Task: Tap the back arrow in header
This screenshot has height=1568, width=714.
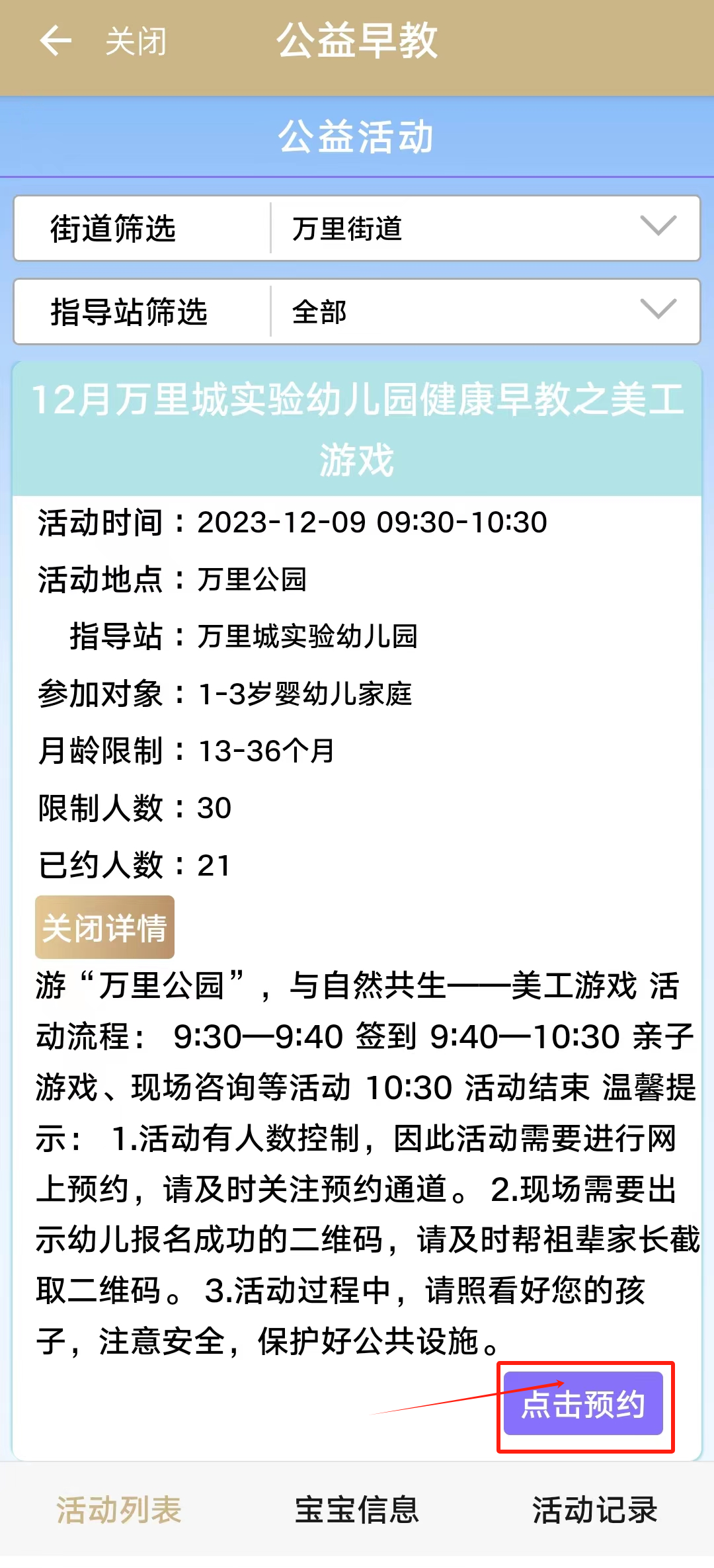Action: 56,41
